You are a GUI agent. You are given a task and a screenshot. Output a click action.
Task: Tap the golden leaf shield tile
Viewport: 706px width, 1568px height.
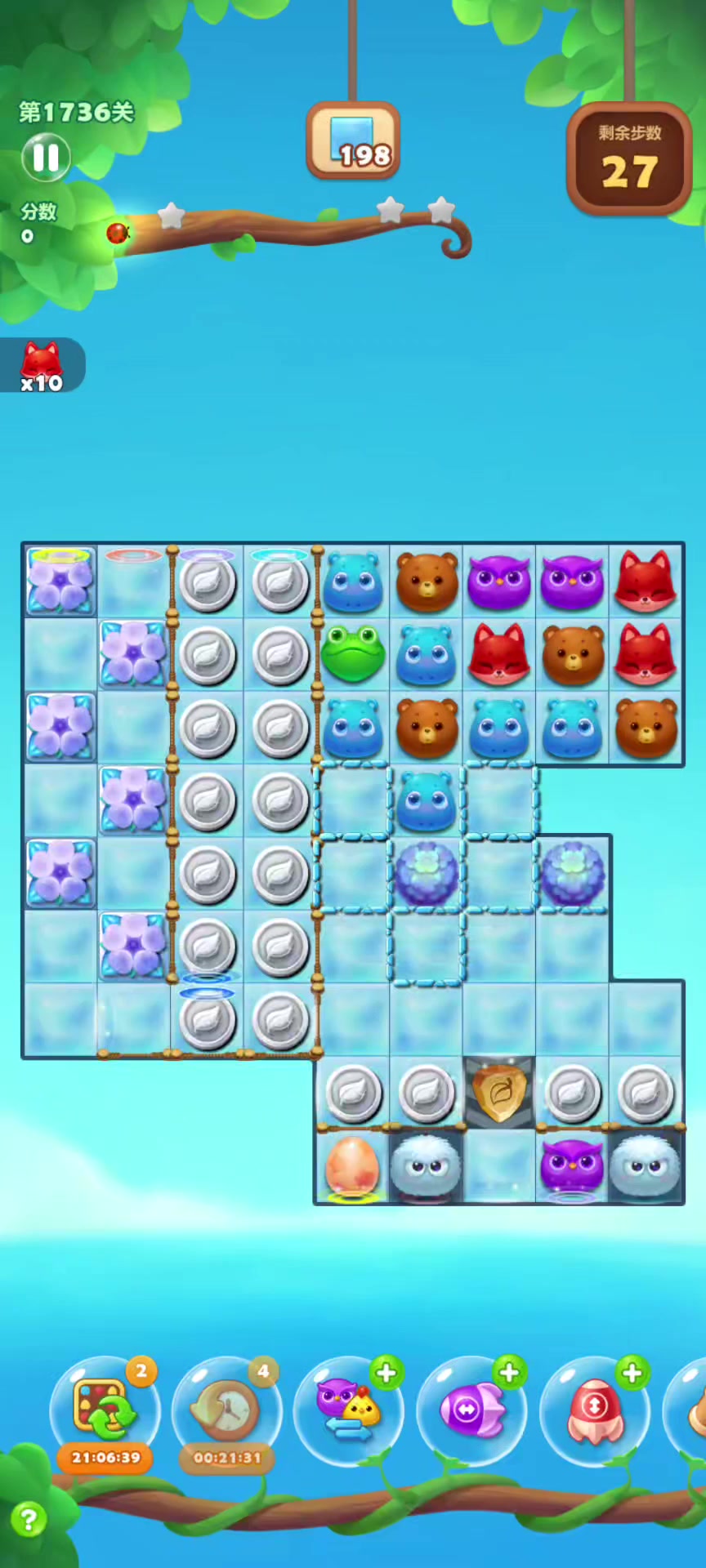(x=499, y=1093)
